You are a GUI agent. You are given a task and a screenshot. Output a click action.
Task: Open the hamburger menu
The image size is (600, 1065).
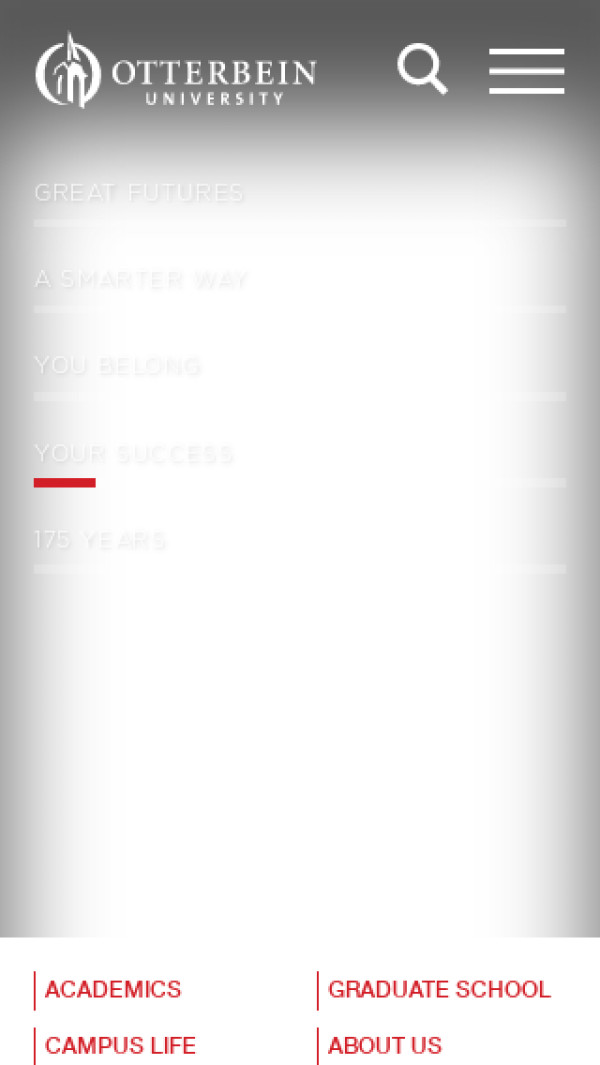(526, 71)
